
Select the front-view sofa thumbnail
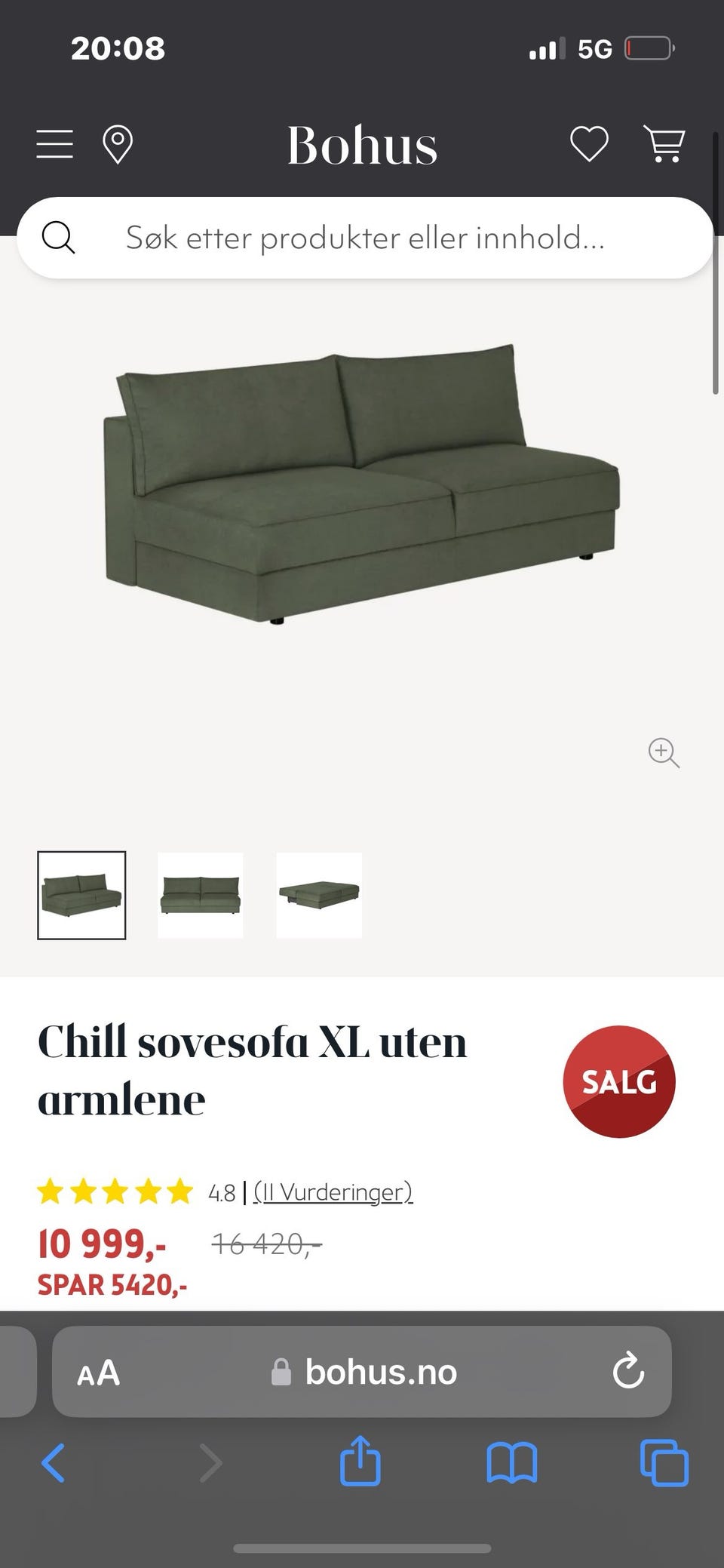point(200,896)
